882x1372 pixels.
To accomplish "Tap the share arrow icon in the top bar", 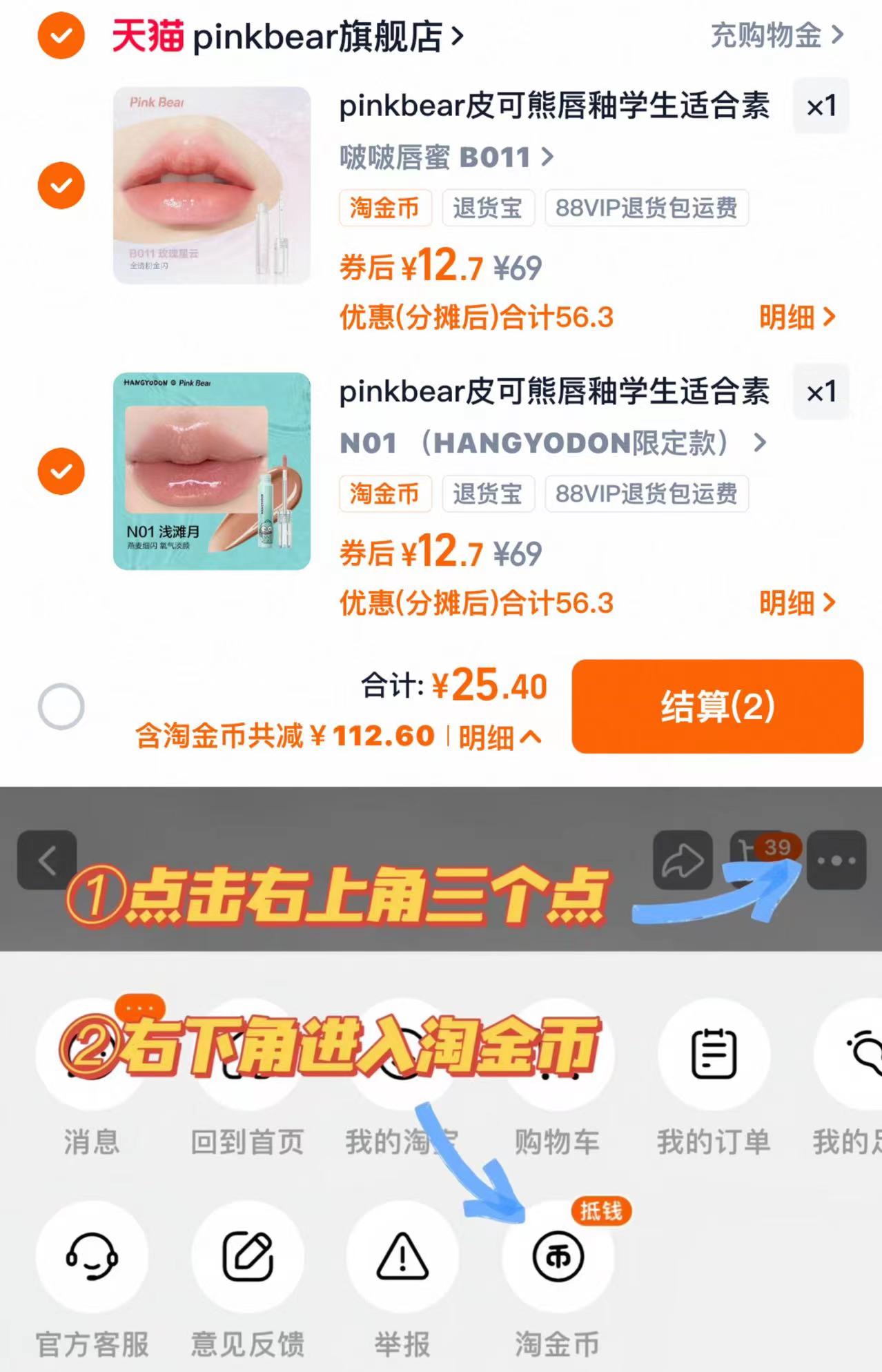I will pyautogui.click(x=683, y=860).
